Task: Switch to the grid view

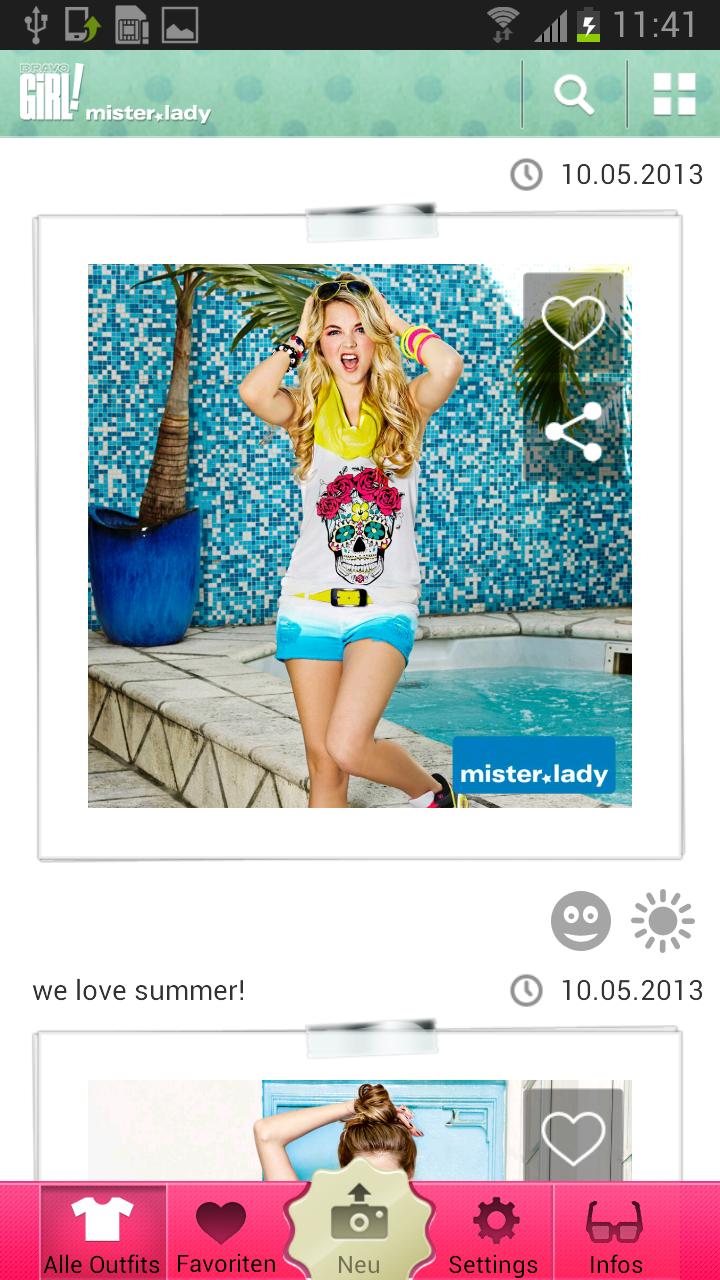Action: 674,95
